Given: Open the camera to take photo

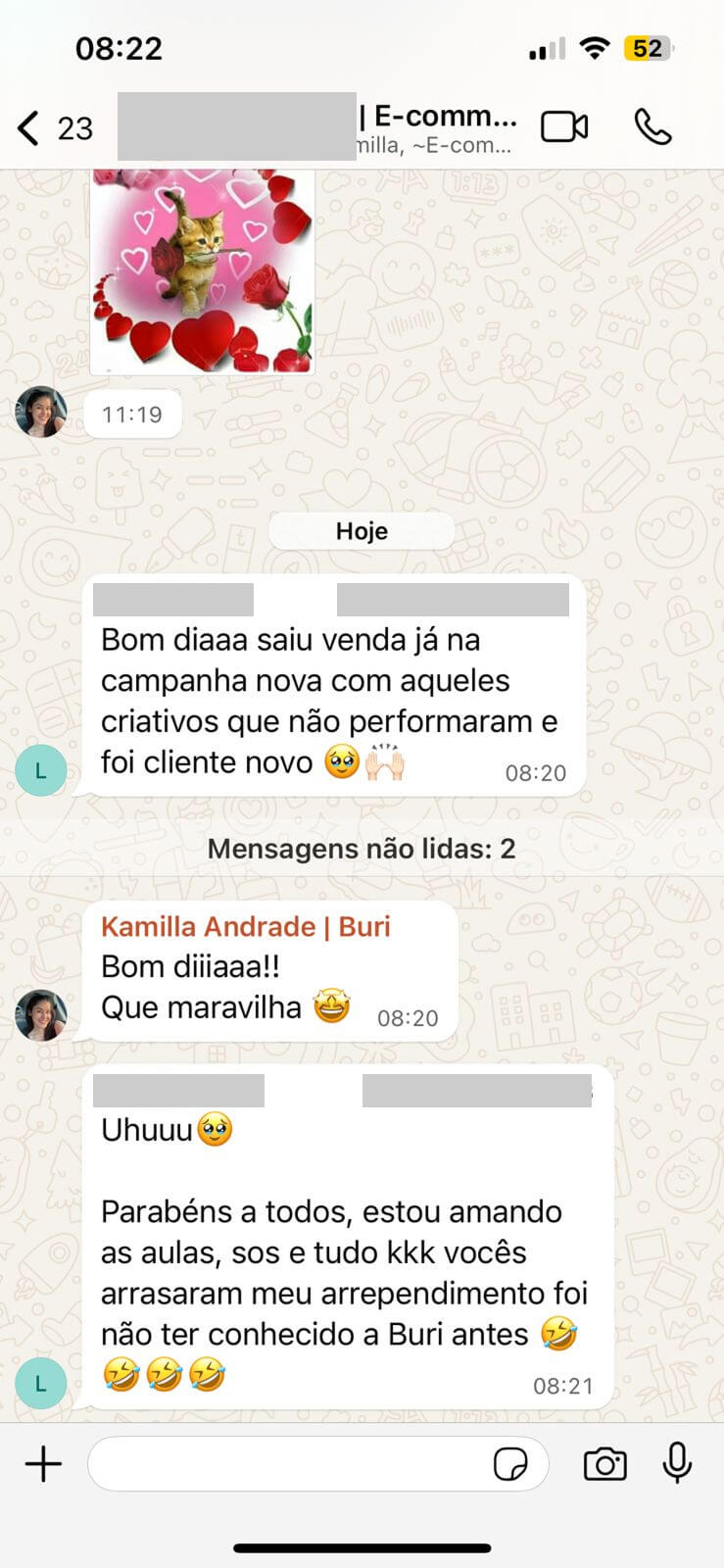Looking at the screenshot, I should [605, 1464].
